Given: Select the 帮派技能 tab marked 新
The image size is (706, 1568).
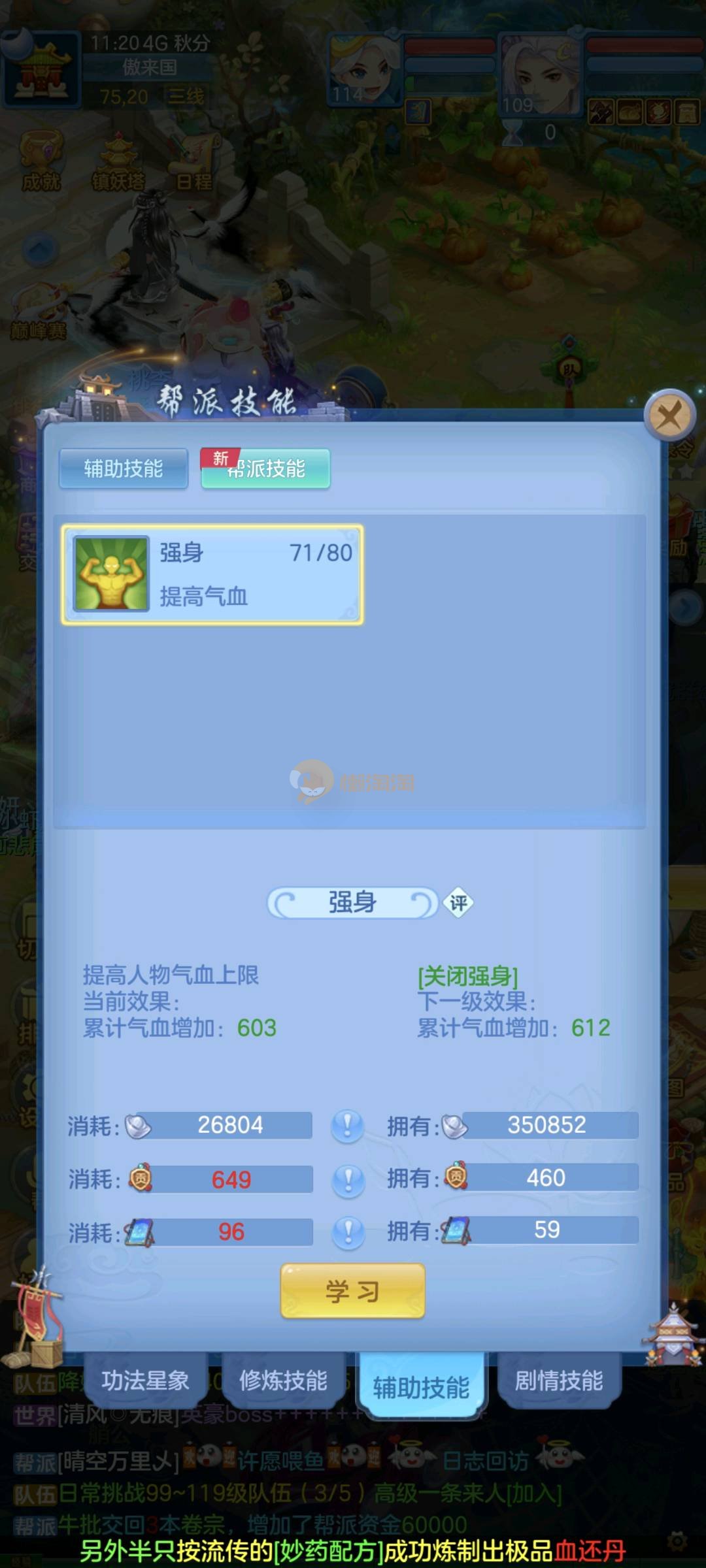Looking at the screenshot, I should click(266, 468).
